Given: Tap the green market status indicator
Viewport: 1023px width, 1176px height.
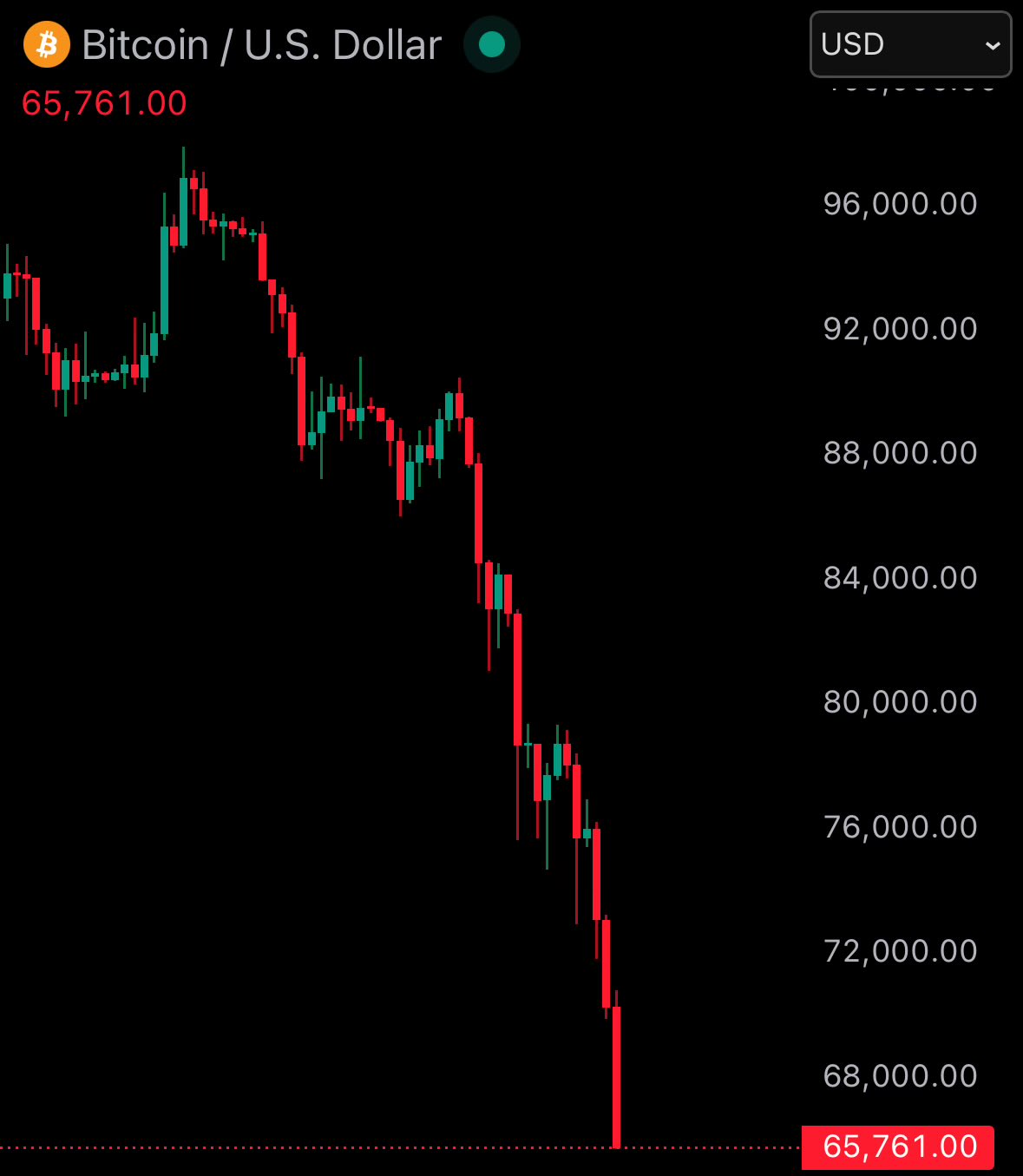Looking at the screenshot, I should [x=492, y=44].
